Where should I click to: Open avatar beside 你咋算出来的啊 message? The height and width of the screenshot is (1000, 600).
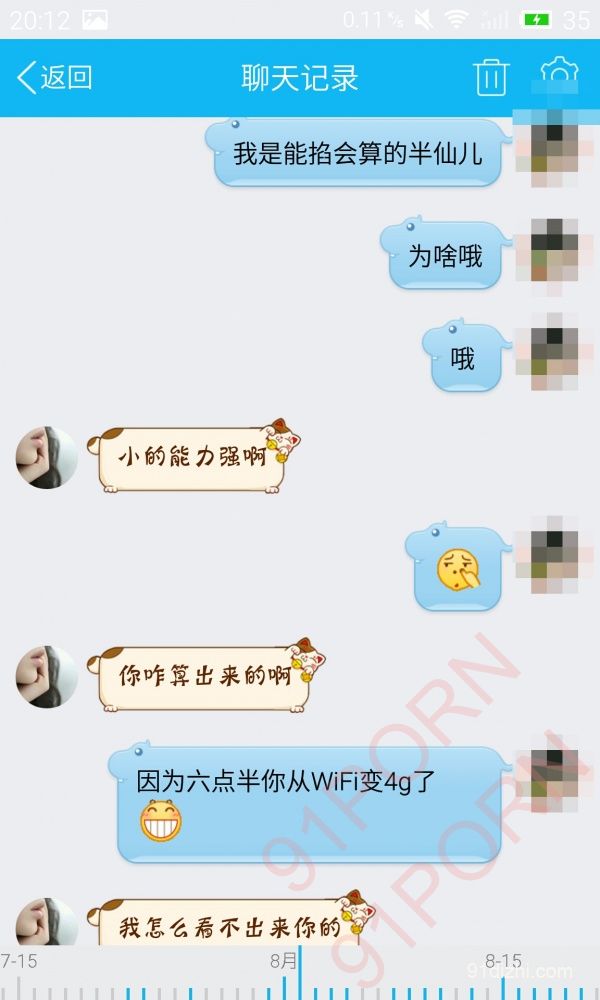click(46, 677)
